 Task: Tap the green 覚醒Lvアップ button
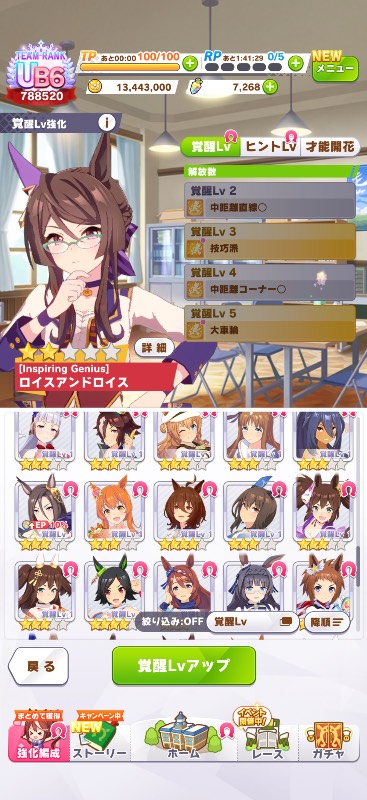coord(184,665)
